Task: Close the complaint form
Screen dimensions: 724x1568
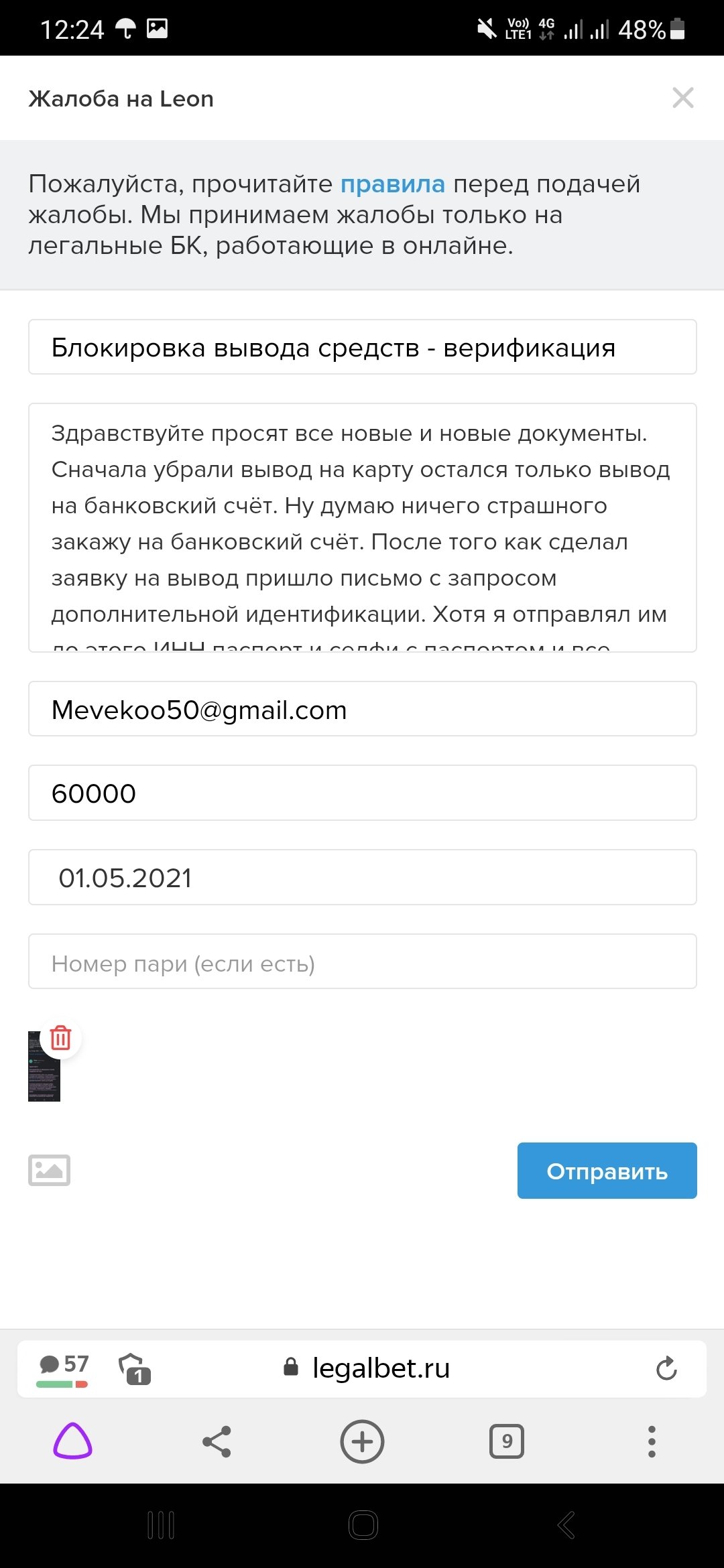Action: (x=682, y=98)
